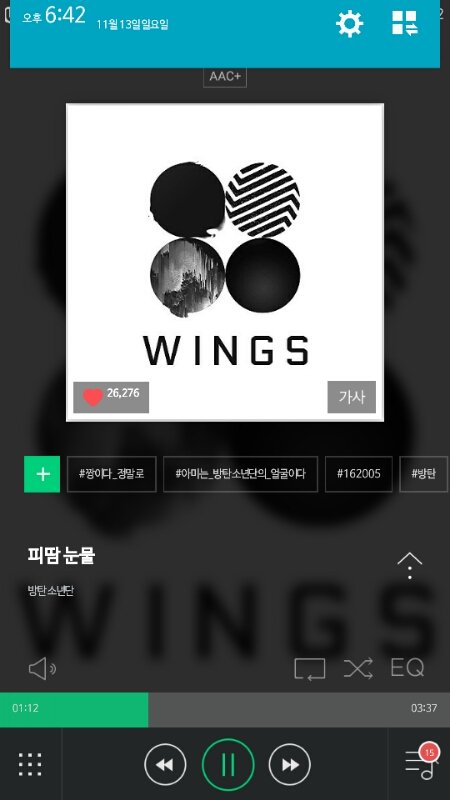The image size is (450, 800).
Task: Add a new tag with the plus button
Action: (x=42, y=474)
